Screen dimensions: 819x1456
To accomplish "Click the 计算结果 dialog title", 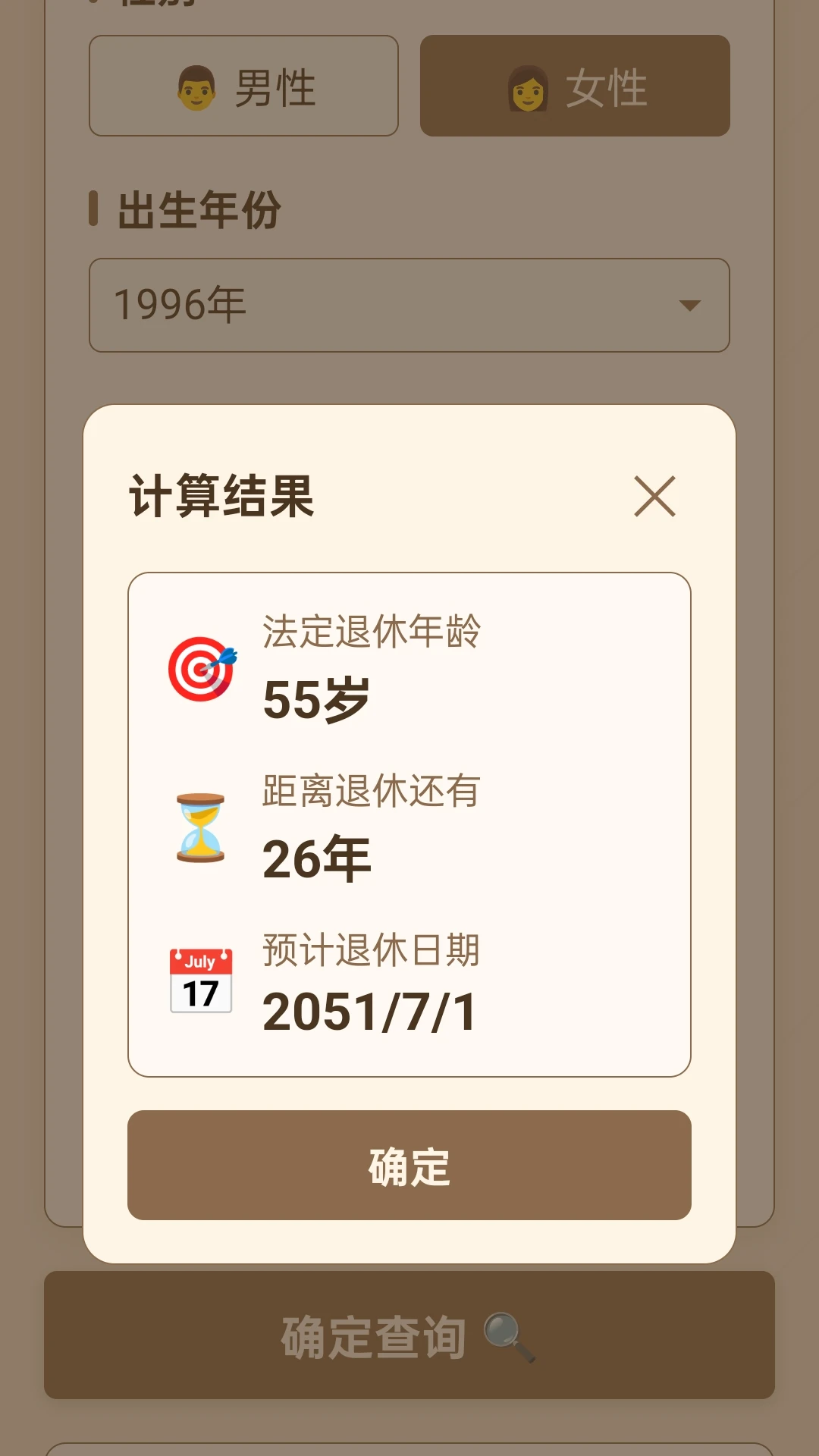I will click(220, 497).
